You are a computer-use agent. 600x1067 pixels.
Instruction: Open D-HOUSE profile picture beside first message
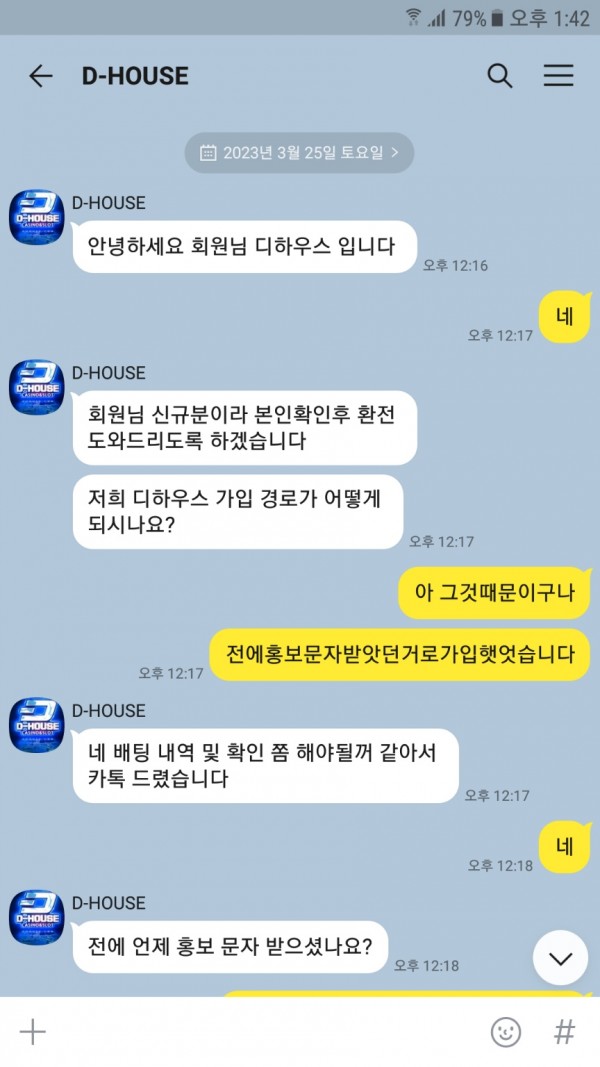coord(37,217)
